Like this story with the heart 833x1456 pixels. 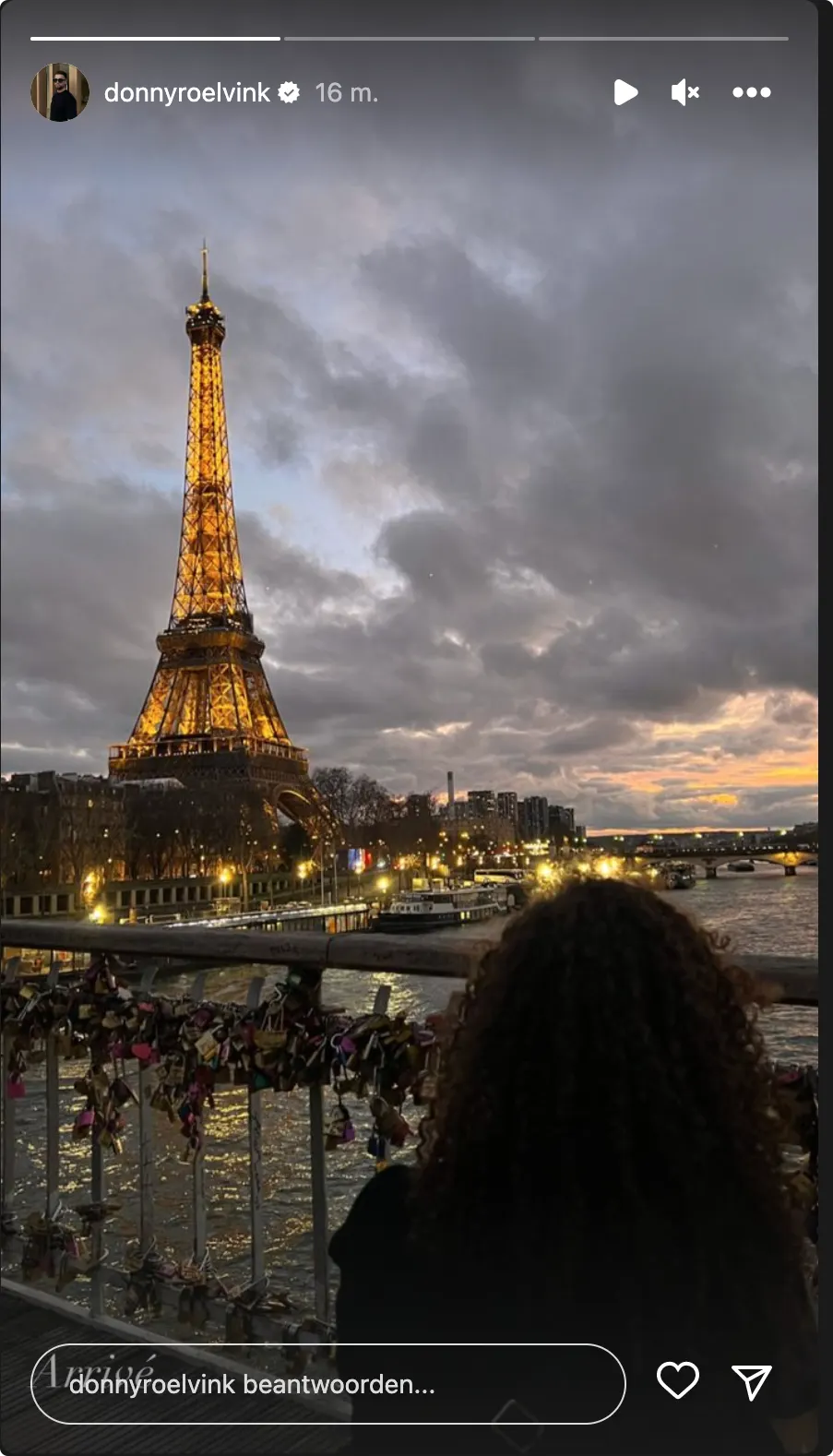[677, 1380]
